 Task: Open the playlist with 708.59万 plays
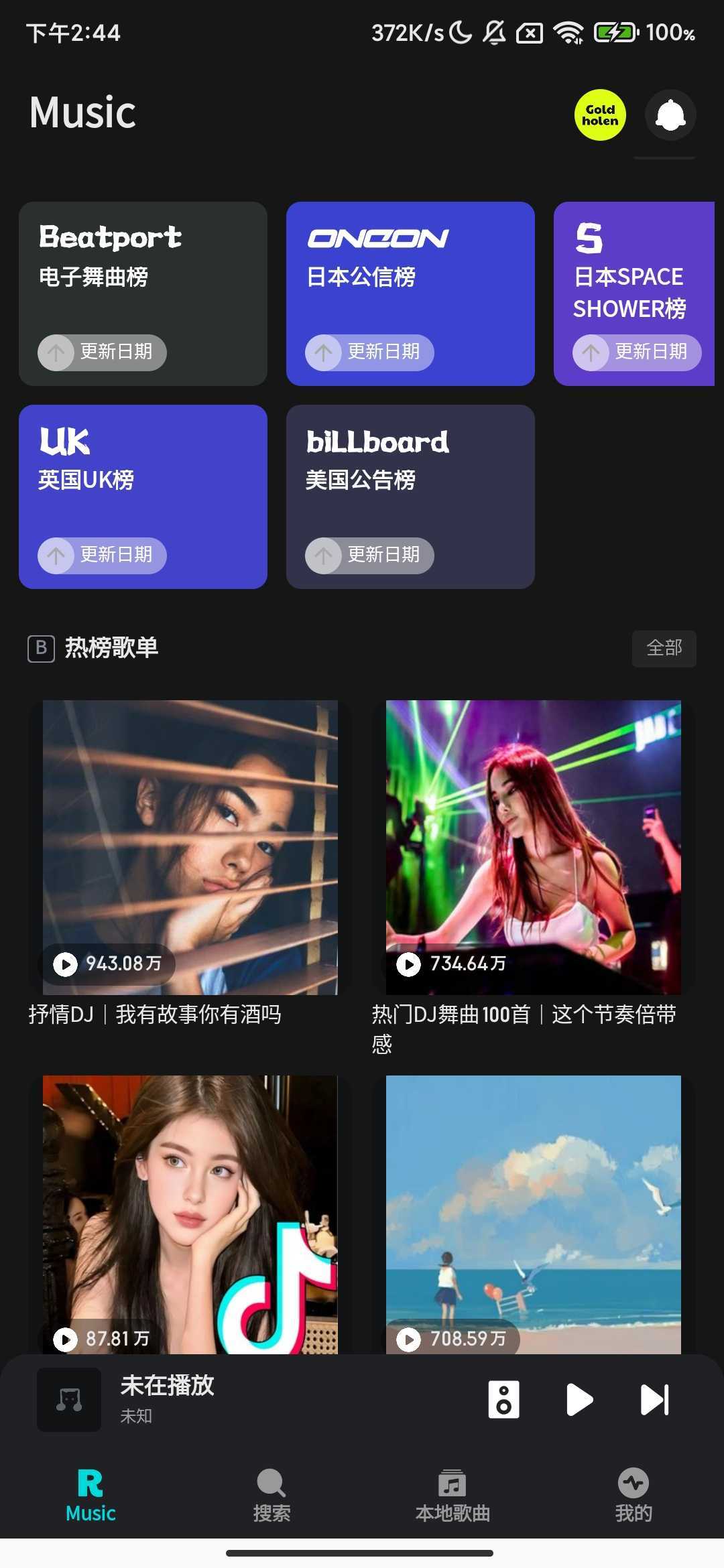coord(534,1213)
